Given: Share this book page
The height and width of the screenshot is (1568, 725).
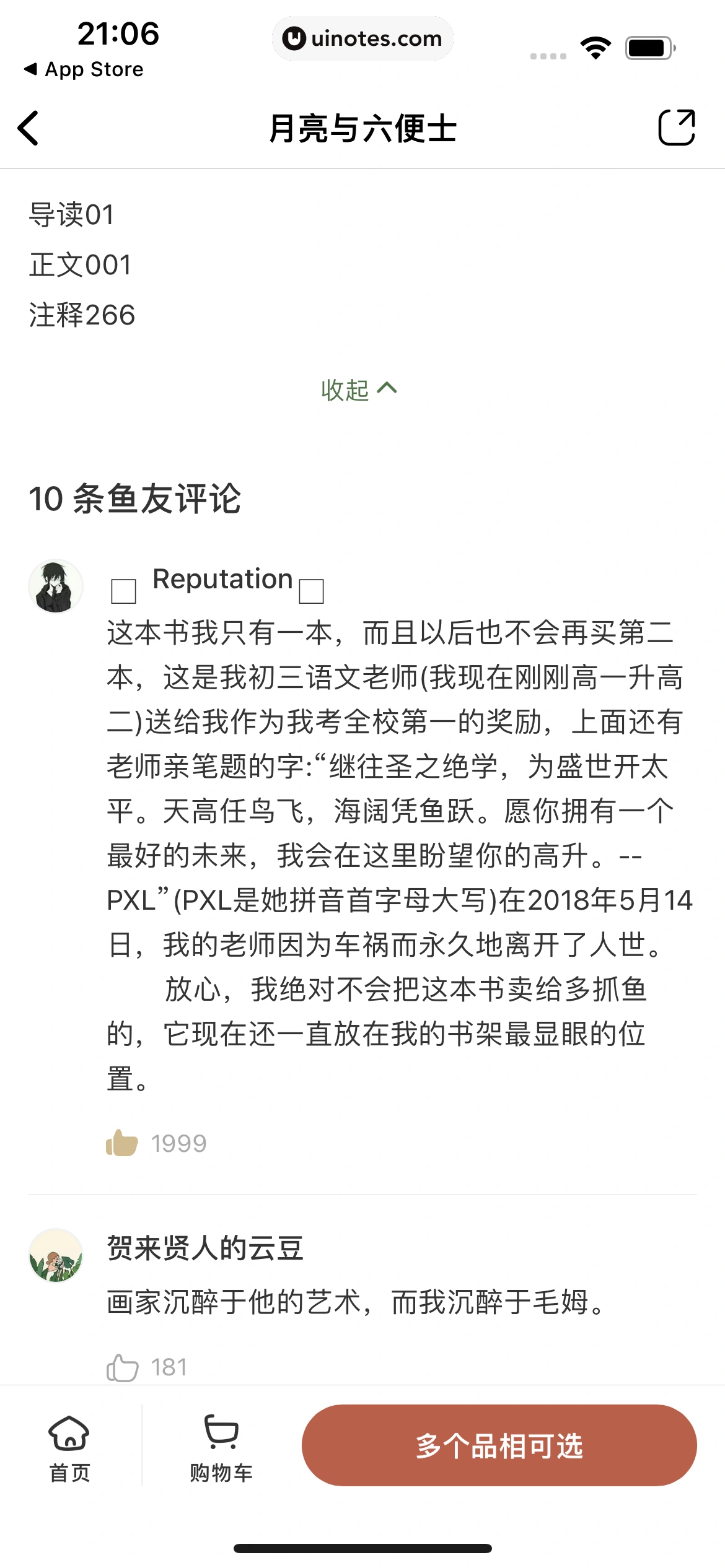Looking at the screenshot, I should click(x=676, y=128).
